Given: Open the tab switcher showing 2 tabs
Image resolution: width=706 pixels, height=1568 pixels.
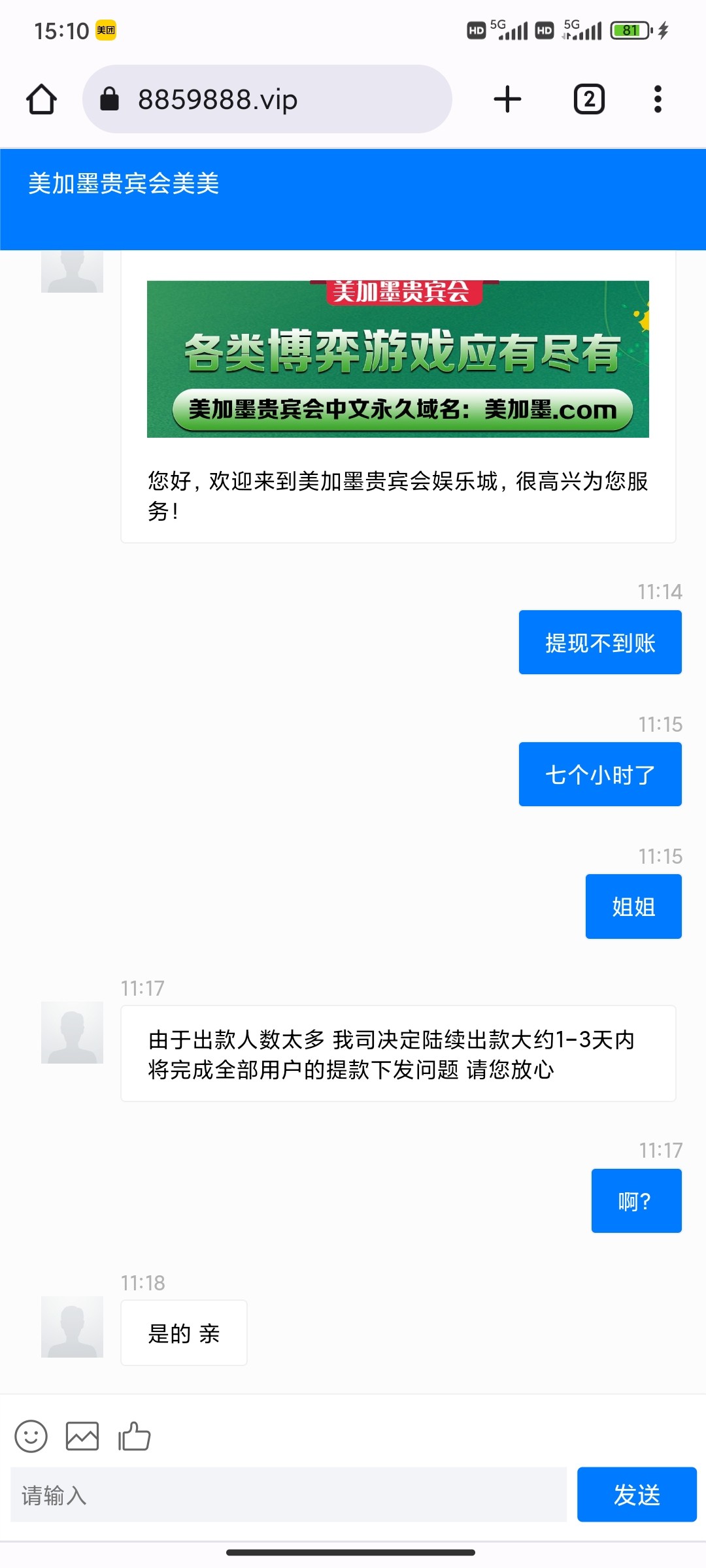Looking at the screenshot, I should pyautogui.click(x=589, y=99).
